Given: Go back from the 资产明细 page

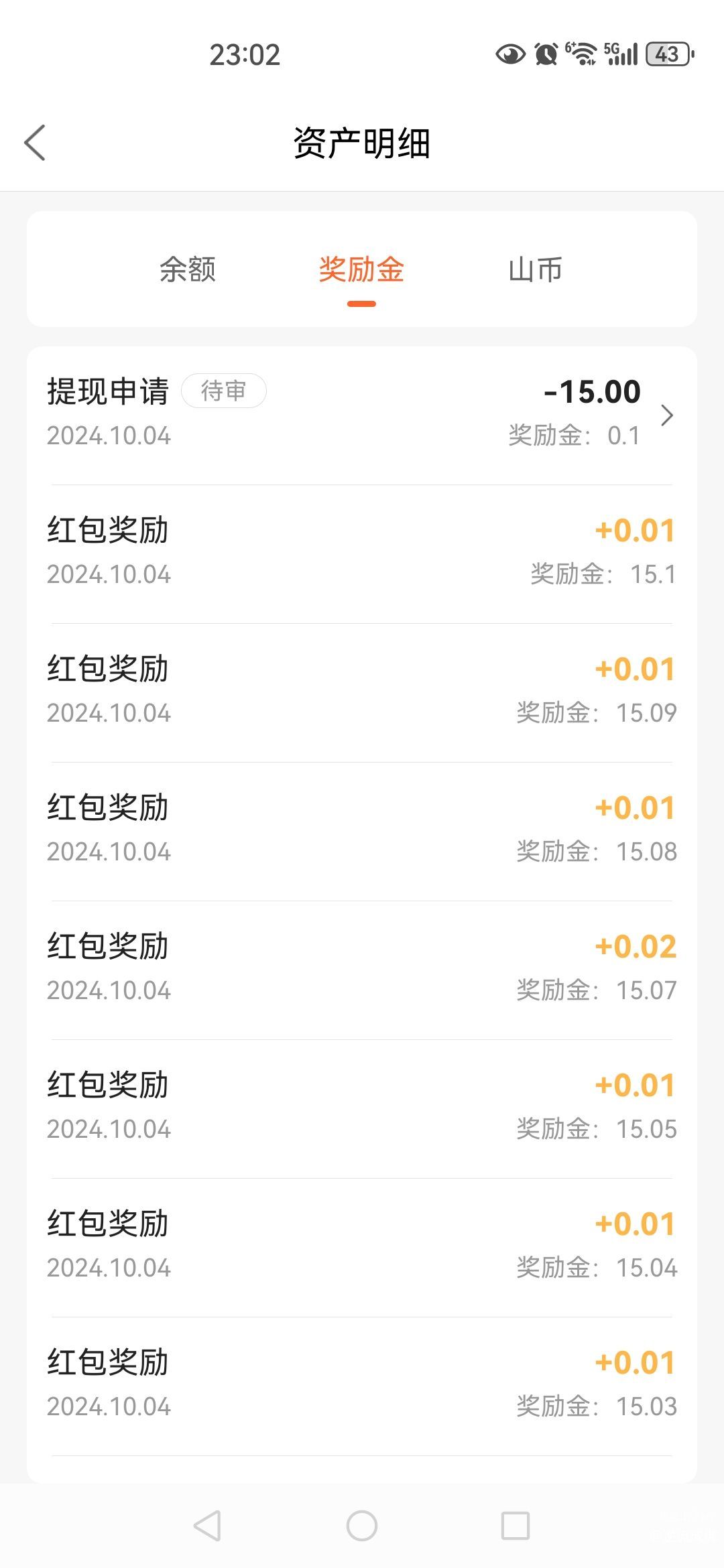Looking at the screenshot, I should [x=35, y=143].
